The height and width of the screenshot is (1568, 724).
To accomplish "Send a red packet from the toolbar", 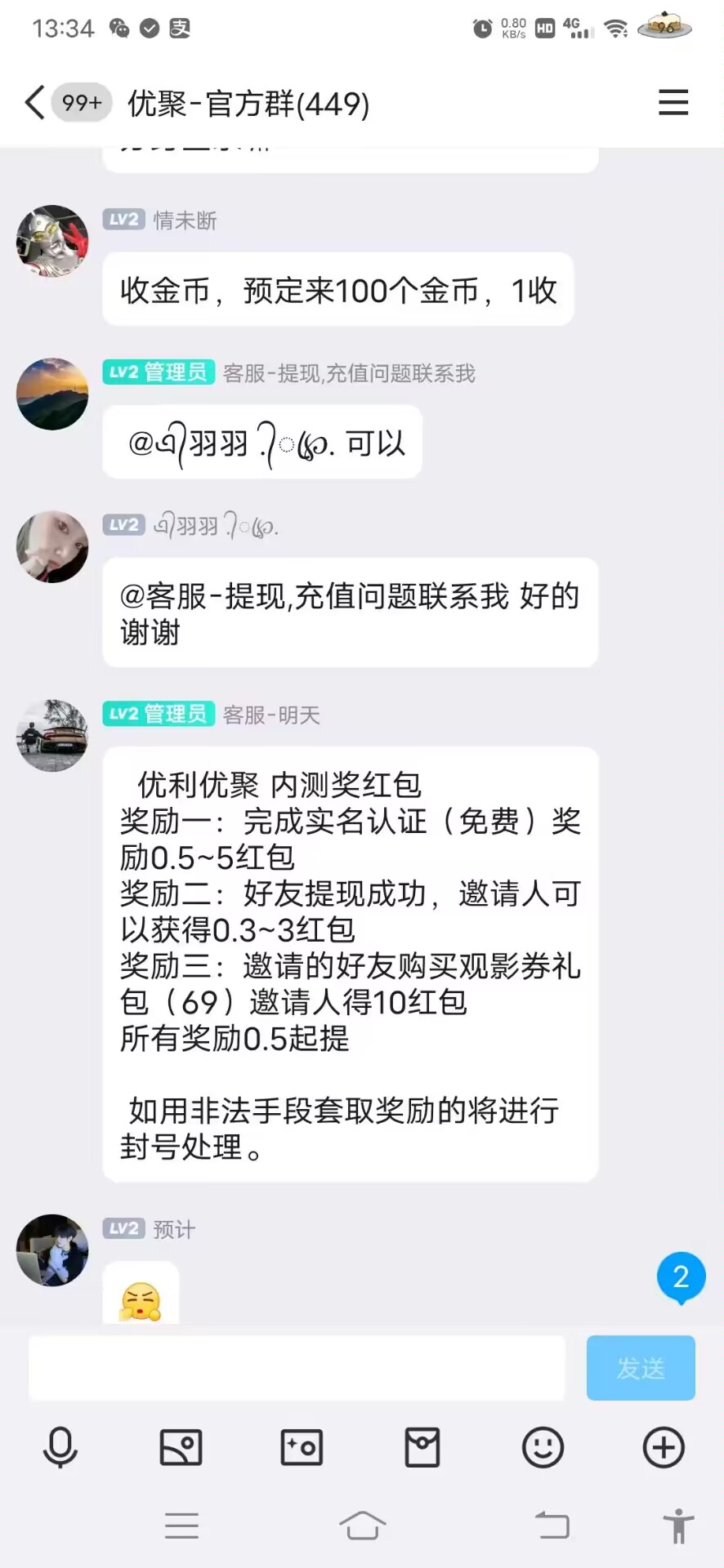I will (422, 1448).
